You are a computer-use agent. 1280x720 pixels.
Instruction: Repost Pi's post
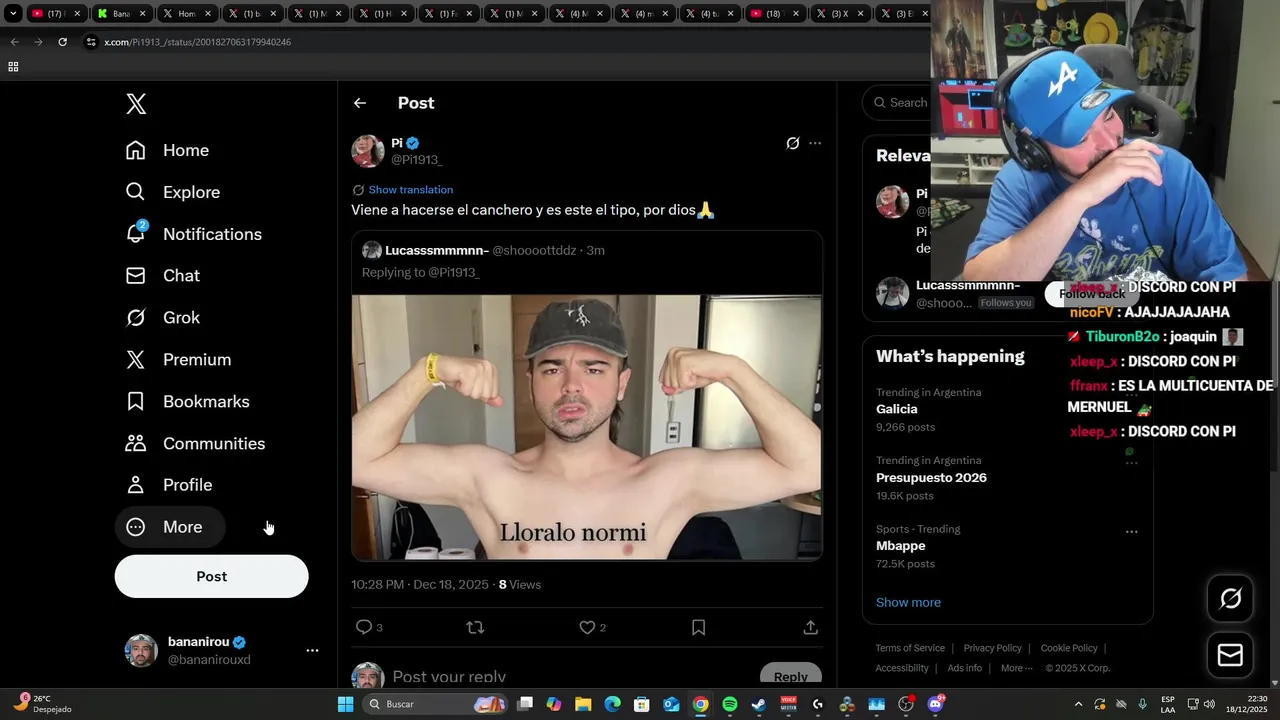tap(476, 627)
